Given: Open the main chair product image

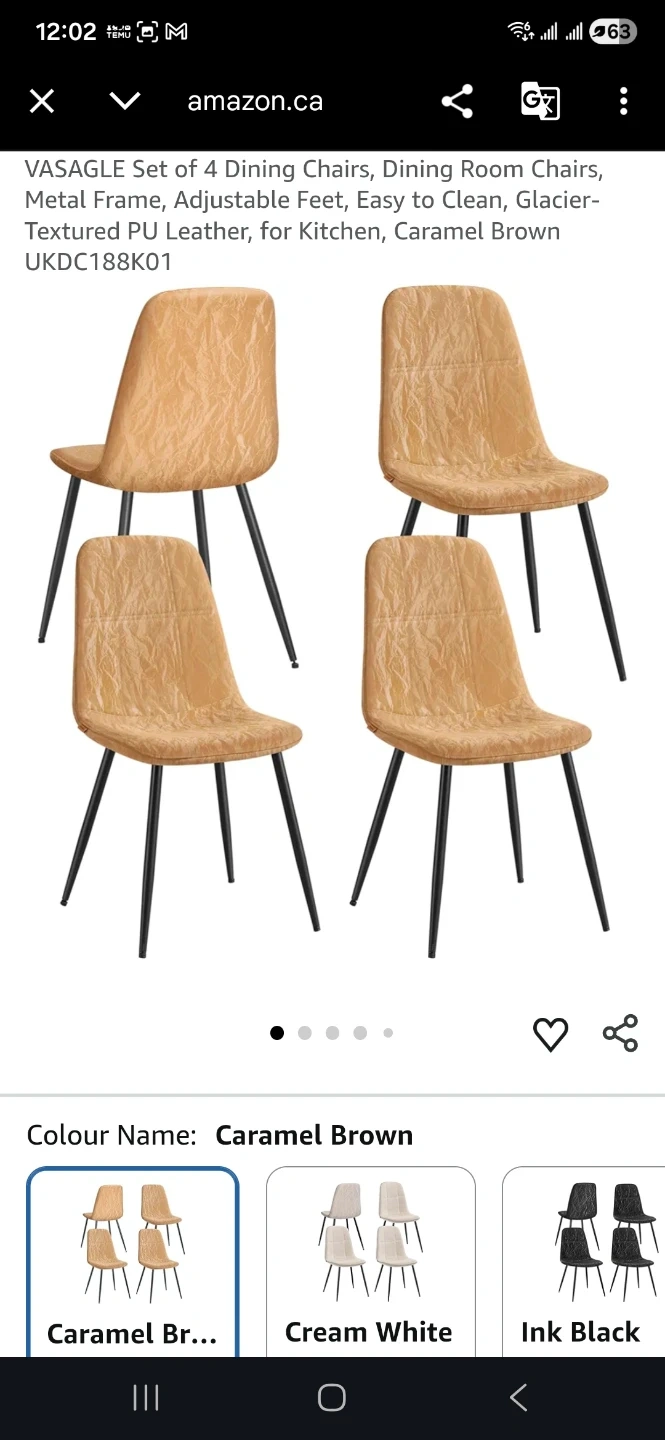Looking at the screenshot, I should point(332,620).
